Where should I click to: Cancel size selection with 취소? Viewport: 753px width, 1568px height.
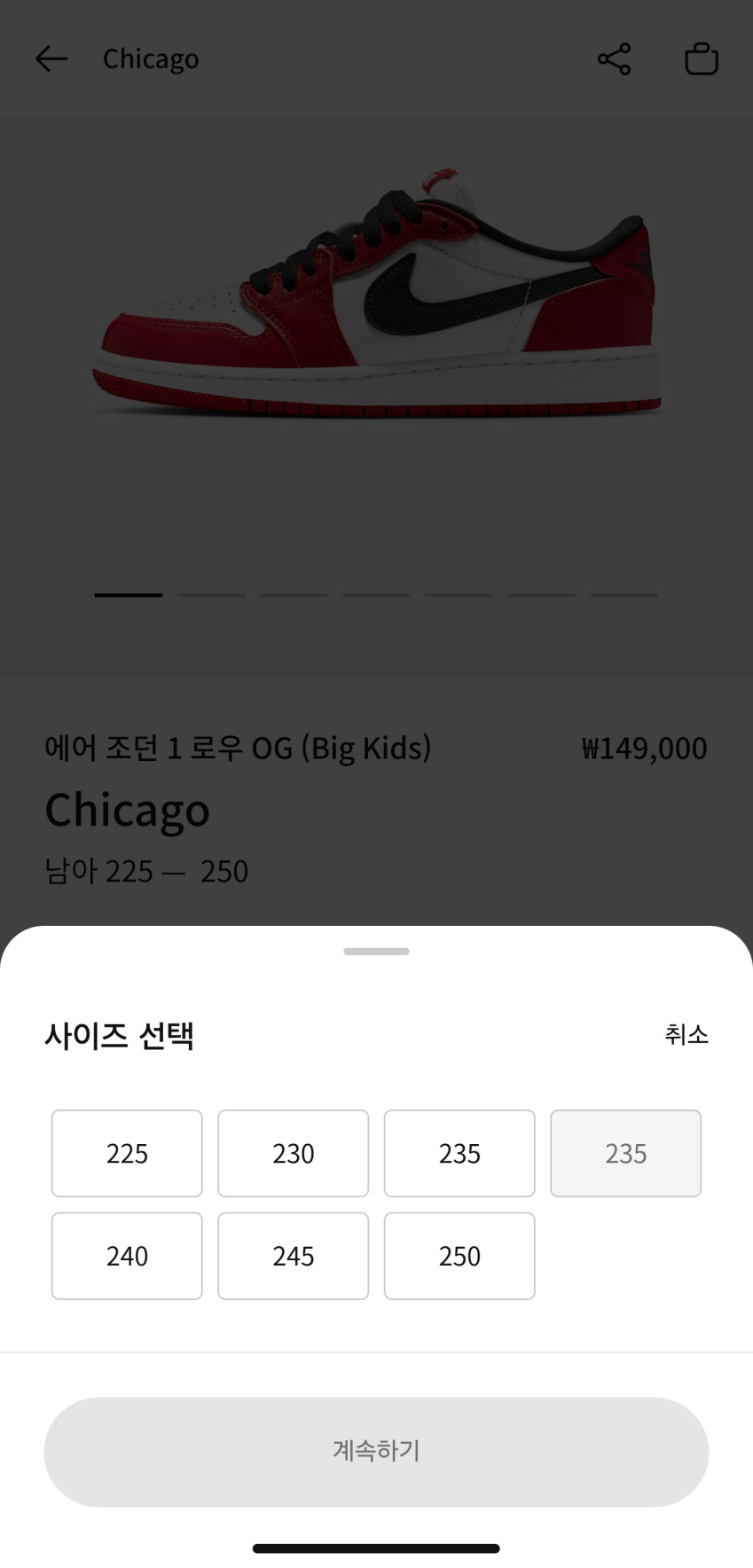[686, 1034]
